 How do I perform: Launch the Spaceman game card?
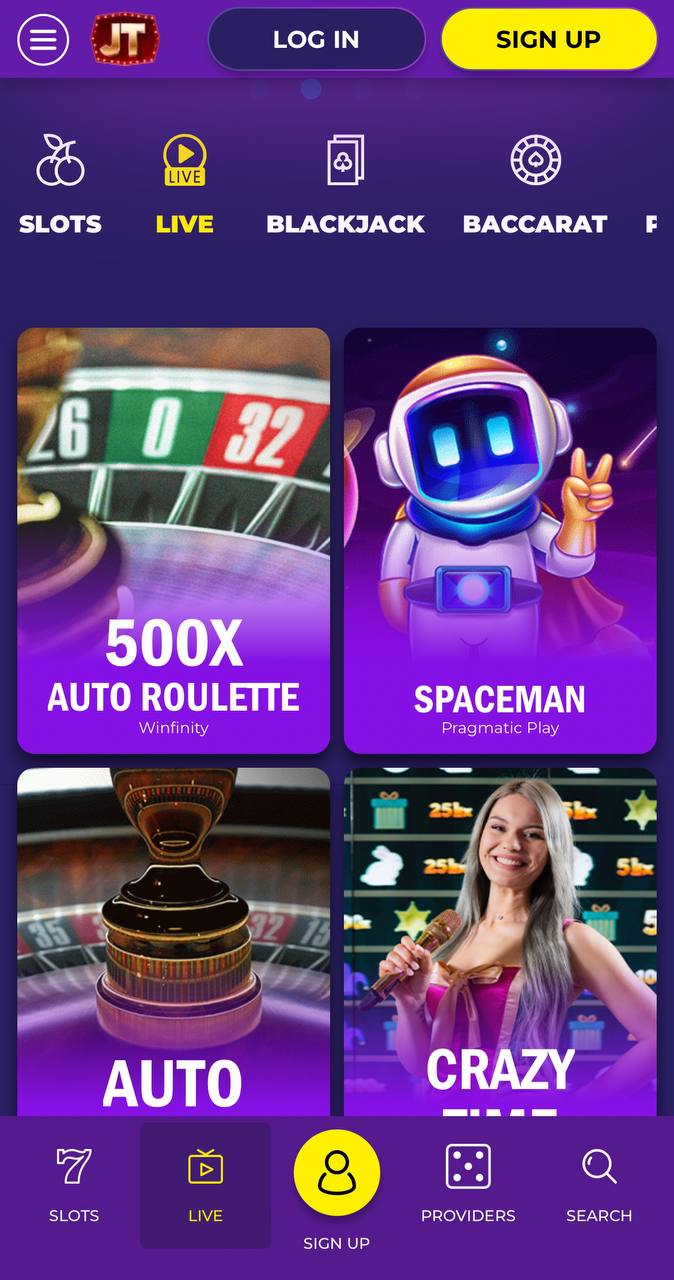[x=500, y=540]
